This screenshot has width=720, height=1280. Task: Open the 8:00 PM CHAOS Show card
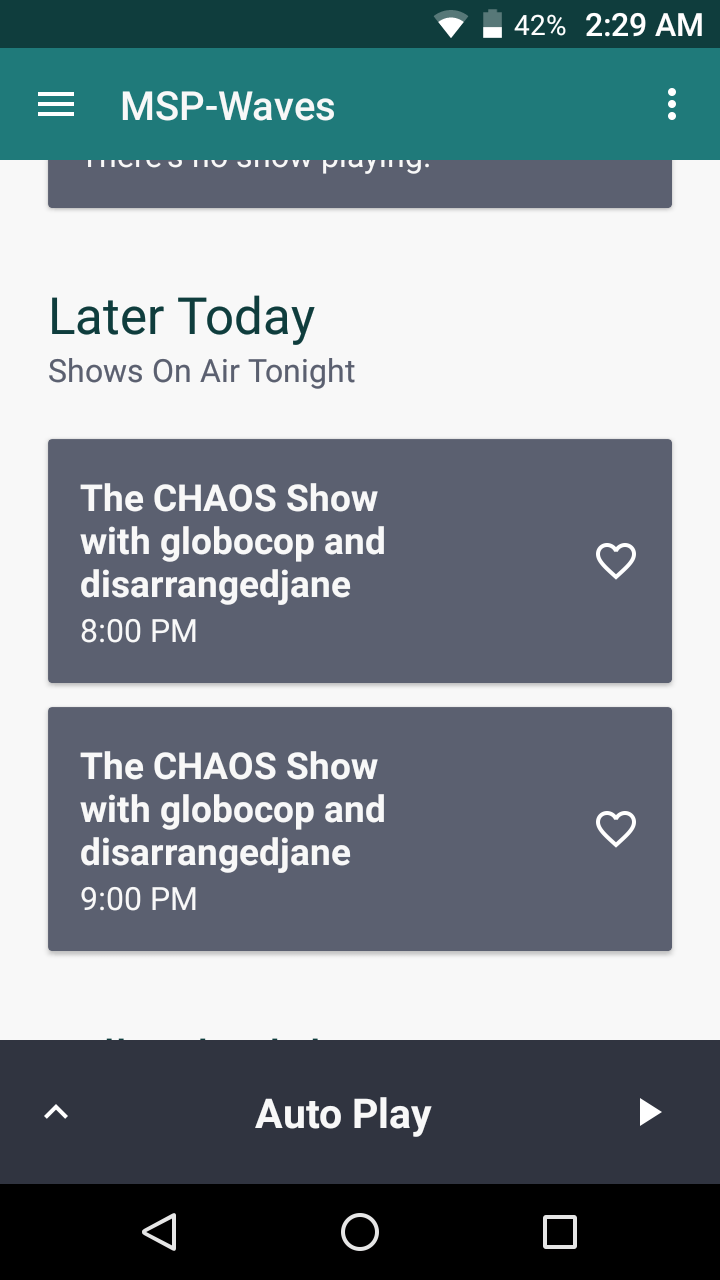click(x=300, y=562)
